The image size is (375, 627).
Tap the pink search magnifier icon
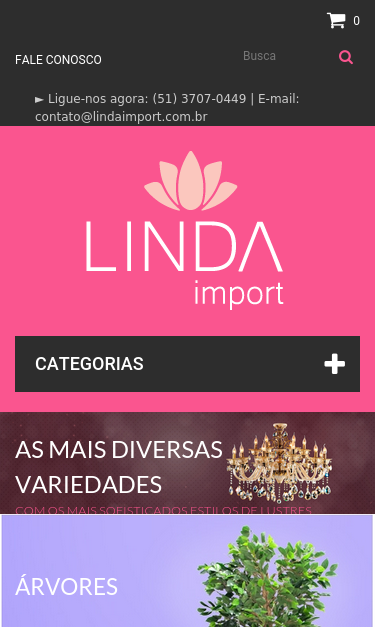pos(346,57)
